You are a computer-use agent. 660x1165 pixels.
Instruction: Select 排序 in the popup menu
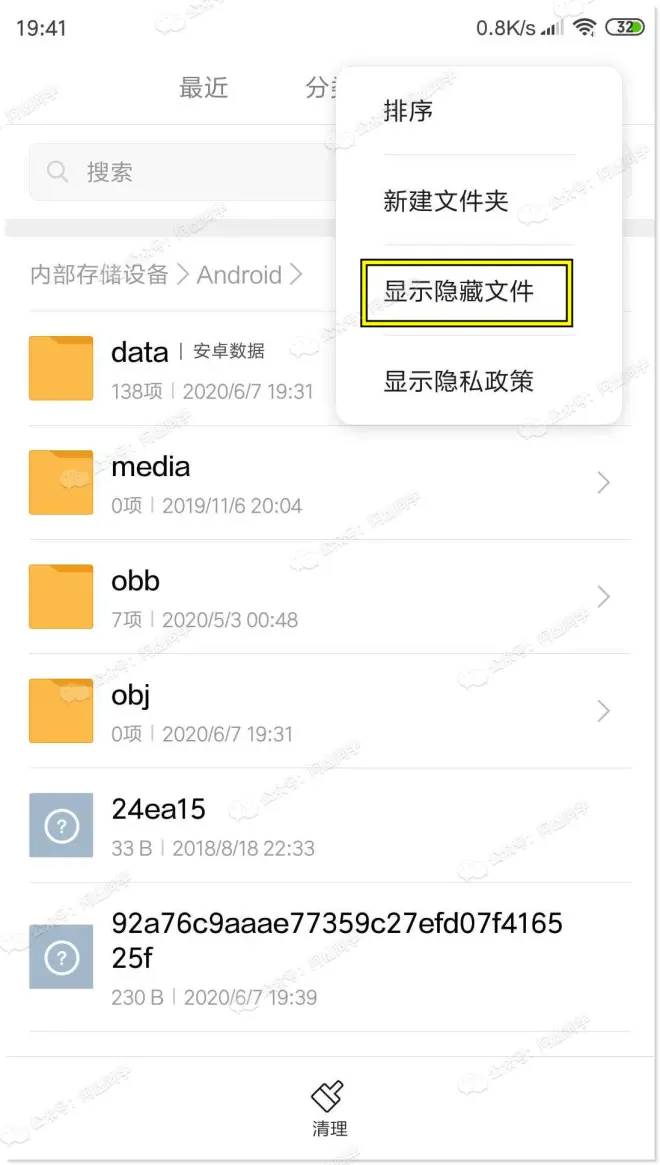[x=408, y=111]
